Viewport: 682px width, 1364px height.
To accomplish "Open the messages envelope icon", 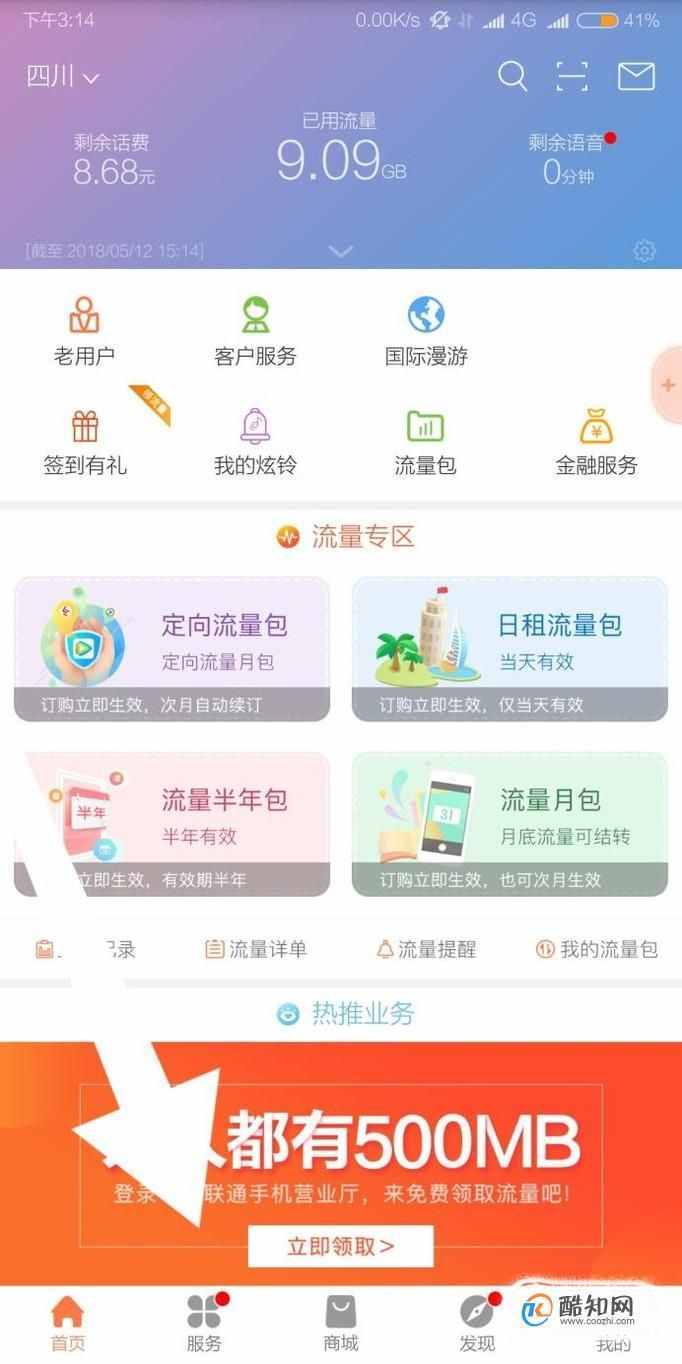I will click(x=636, y=76).
